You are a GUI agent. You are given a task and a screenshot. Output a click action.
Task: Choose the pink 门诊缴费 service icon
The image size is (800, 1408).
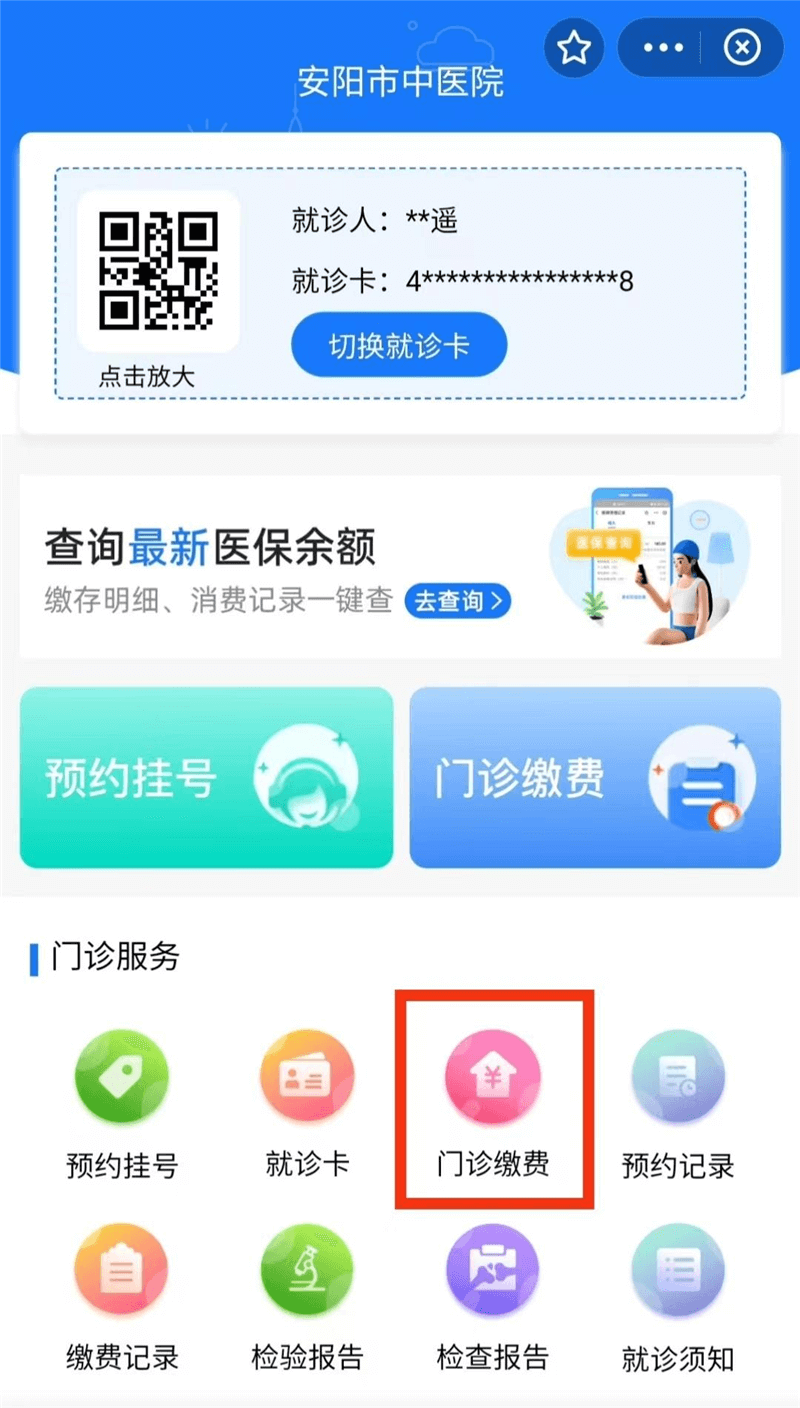pyautogui.click(x=493, y=1080)
